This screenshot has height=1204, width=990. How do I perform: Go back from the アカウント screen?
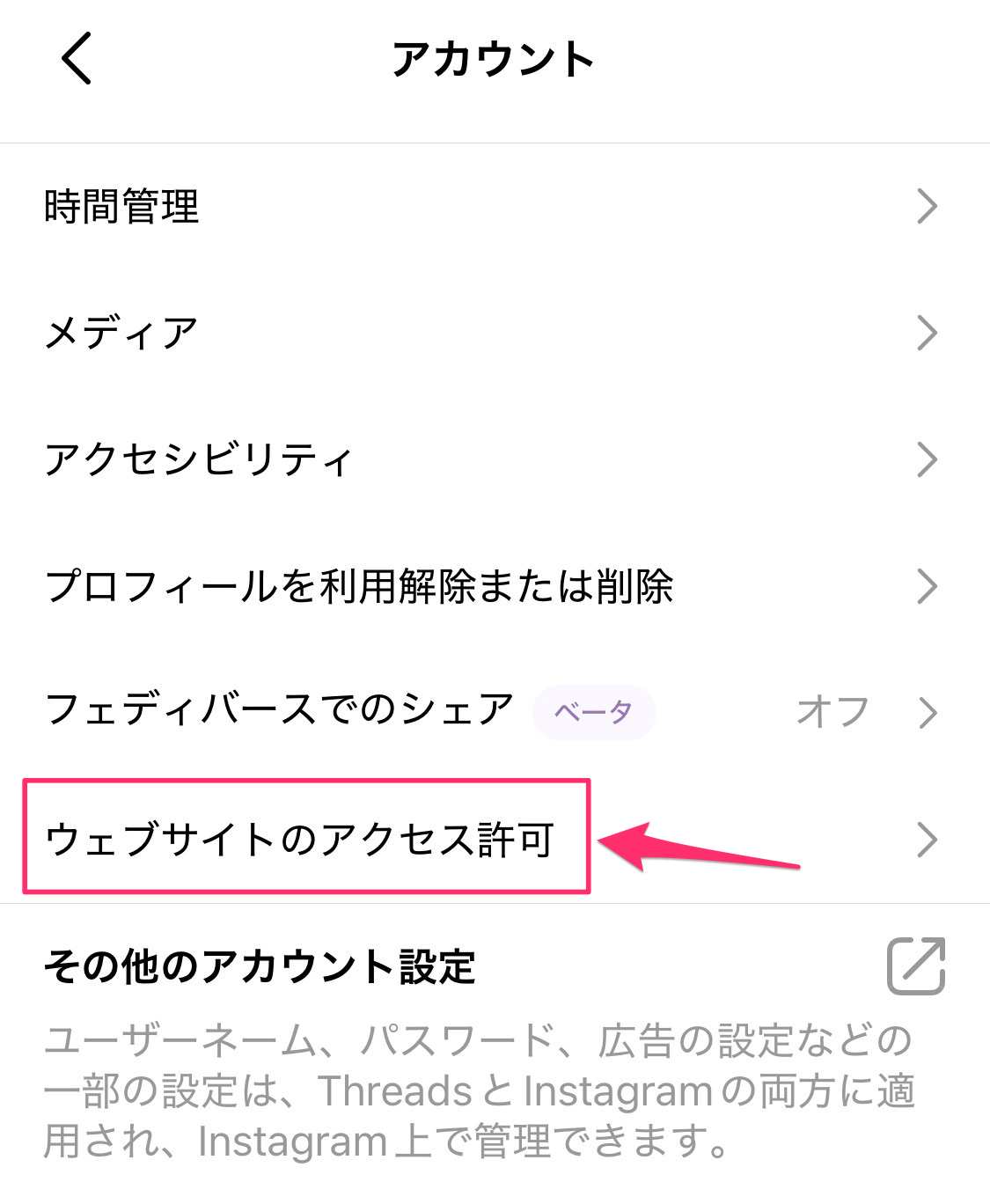77,59
